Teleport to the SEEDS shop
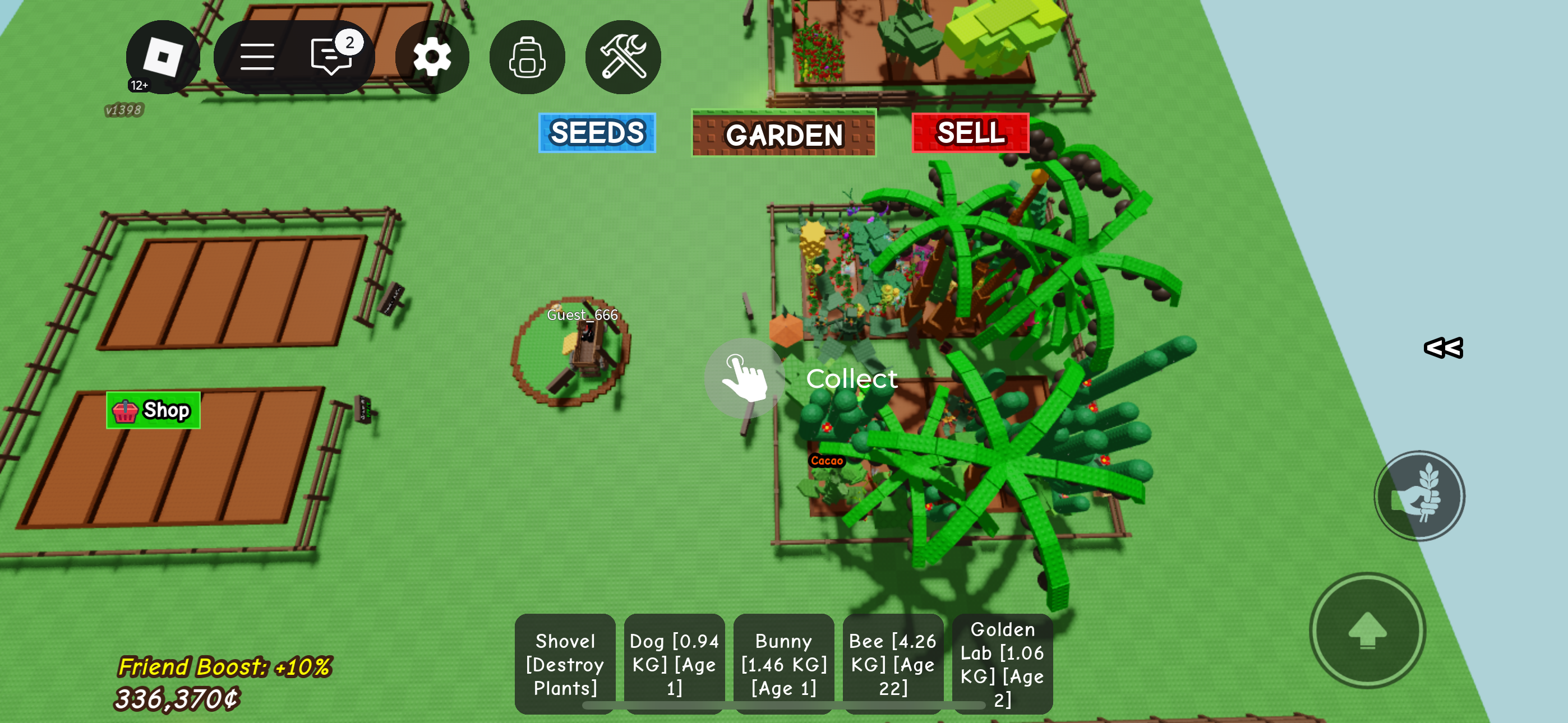Viewport: 1568px width, 723px height. [597, 133]
